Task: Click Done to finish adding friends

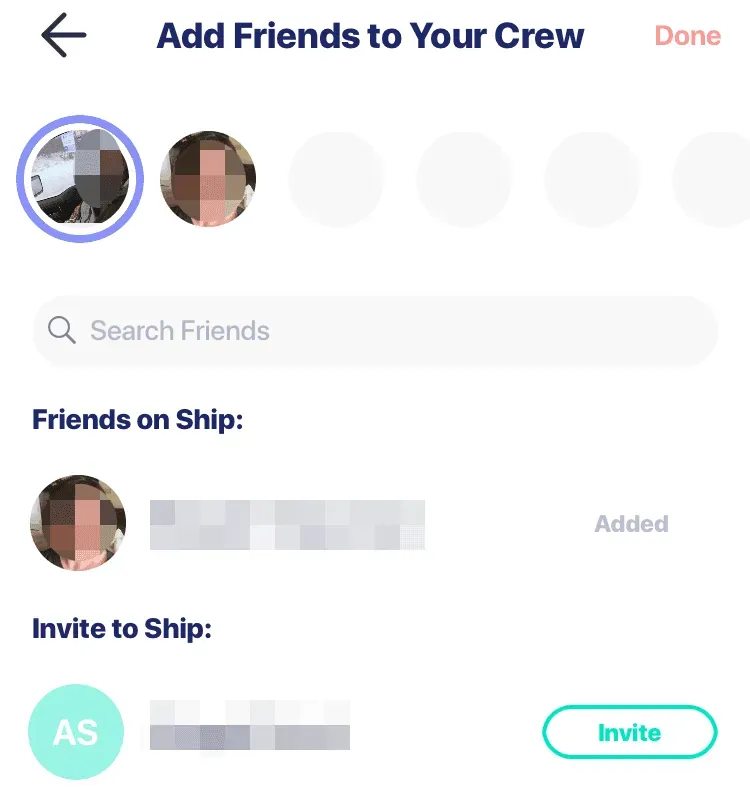Action: click(687, 36)
